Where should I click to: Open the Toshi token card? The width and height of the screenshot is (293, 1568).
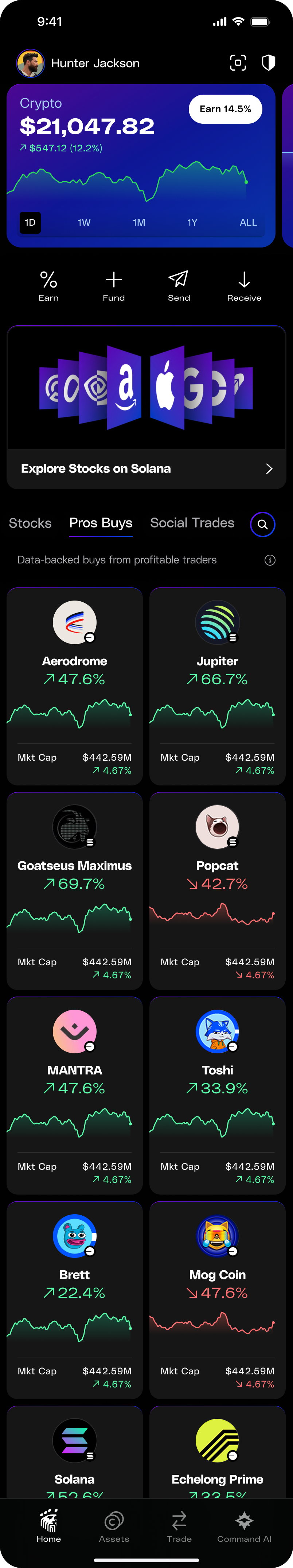218,1095
